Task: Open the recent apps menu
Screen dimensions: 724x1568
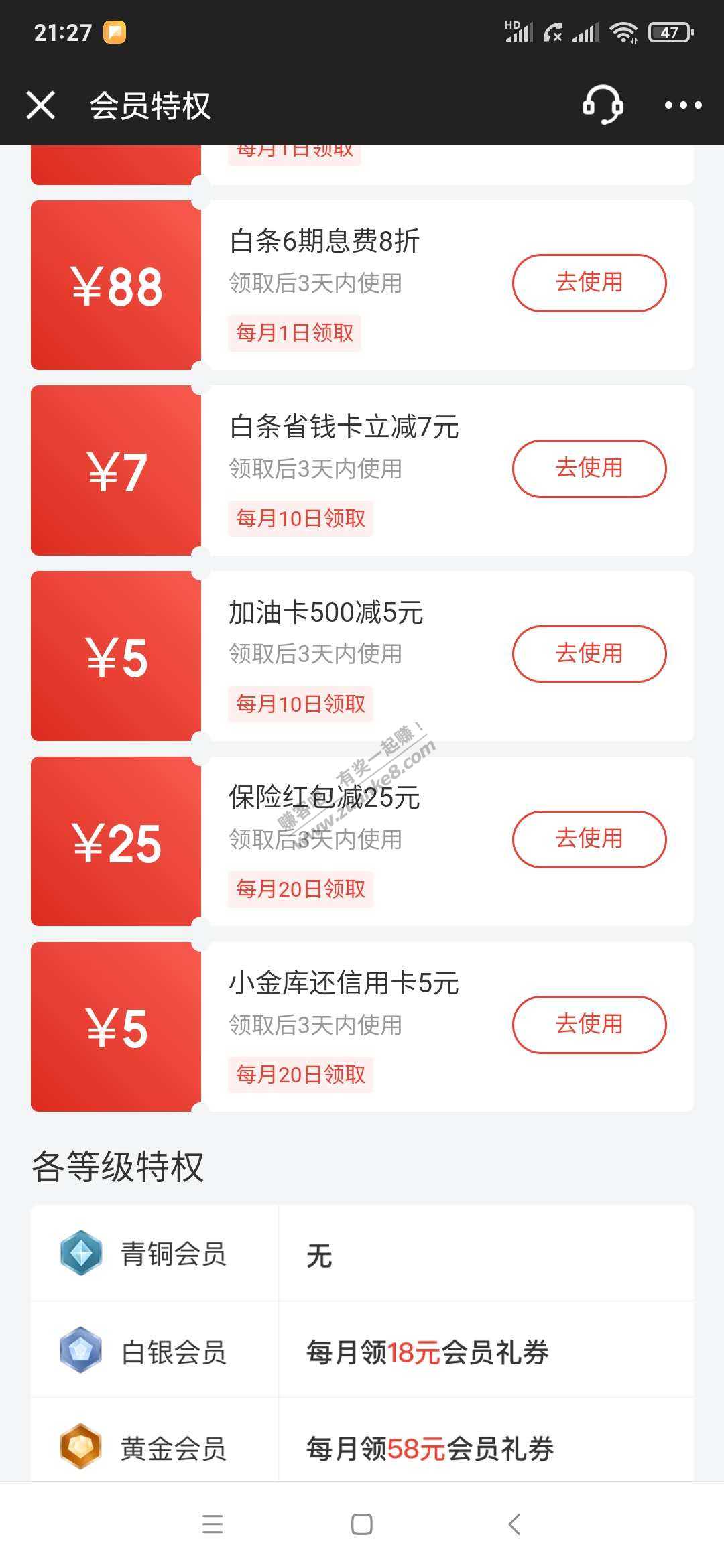Action: tap(213, 1524)
